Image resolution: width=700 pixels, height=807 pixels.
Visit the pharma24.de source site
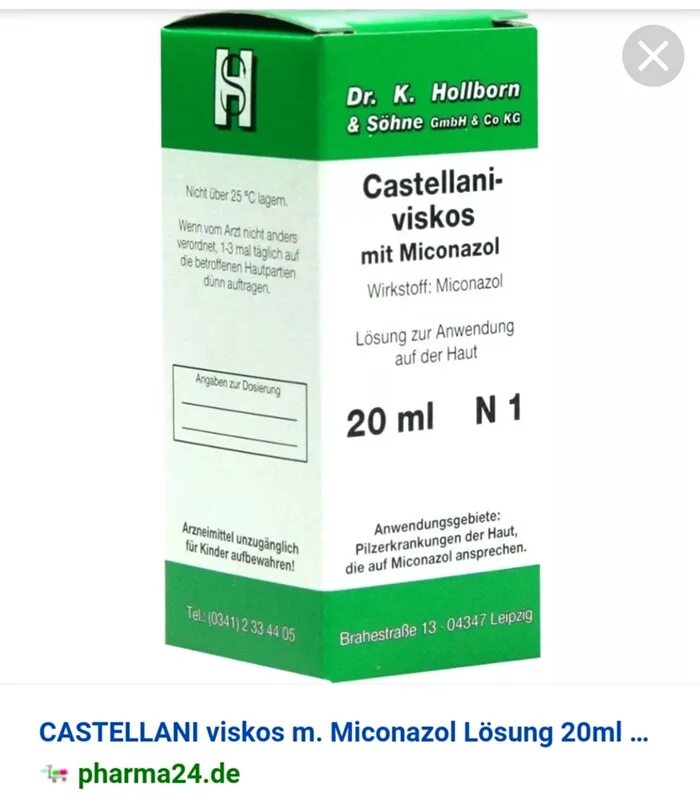158,774
